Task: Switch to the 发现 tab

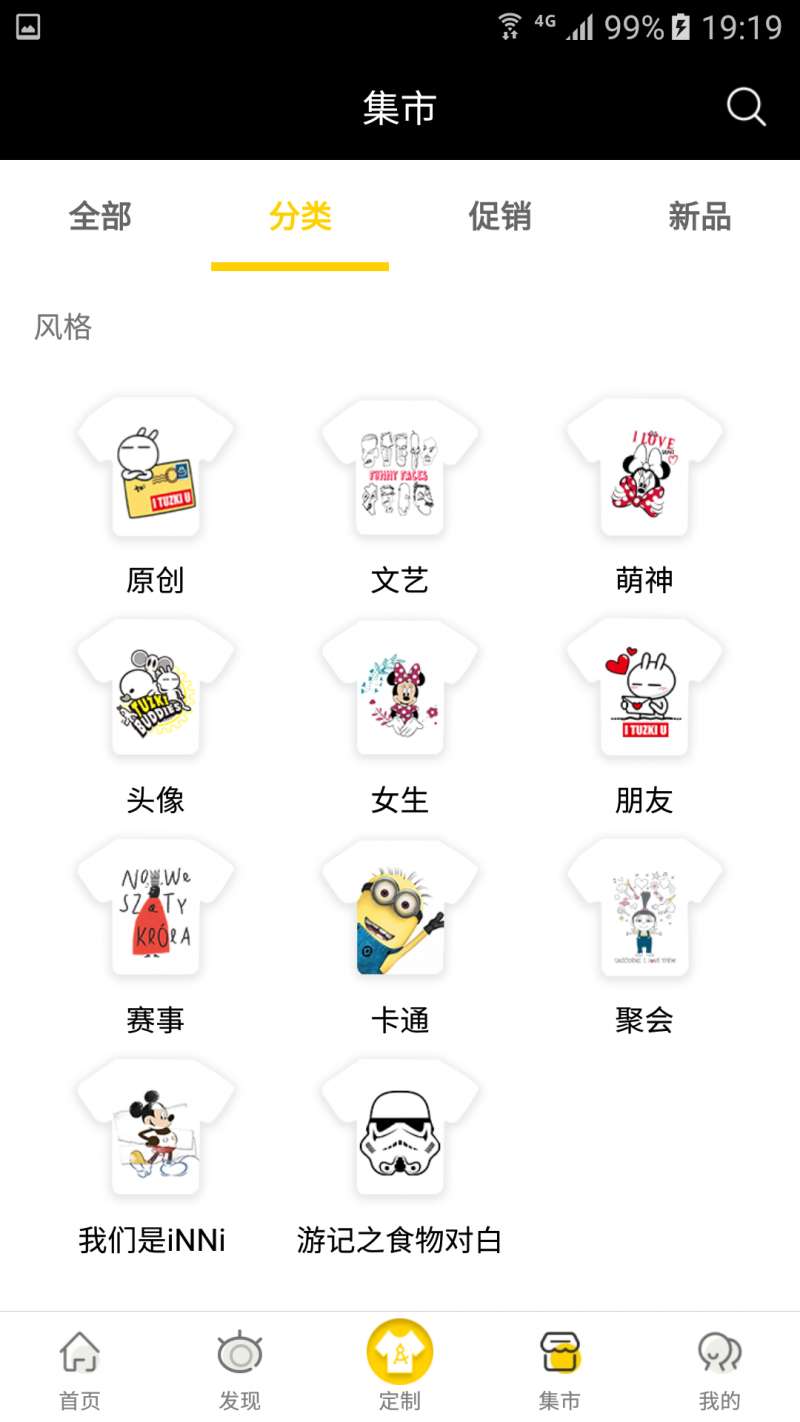Action: click(240, 1369)
